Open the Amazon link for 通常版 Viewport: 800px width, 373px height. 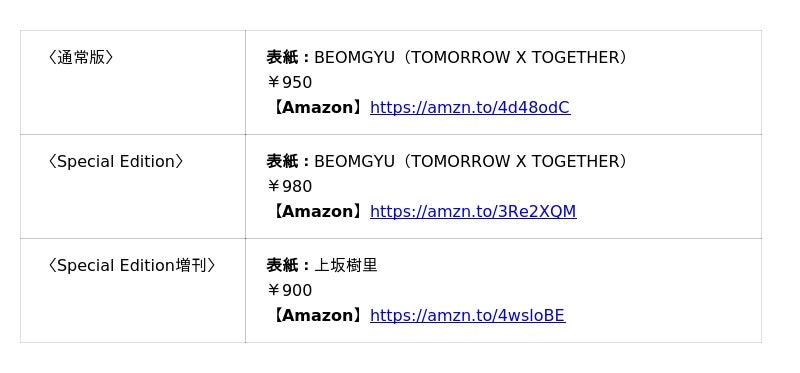470,108
